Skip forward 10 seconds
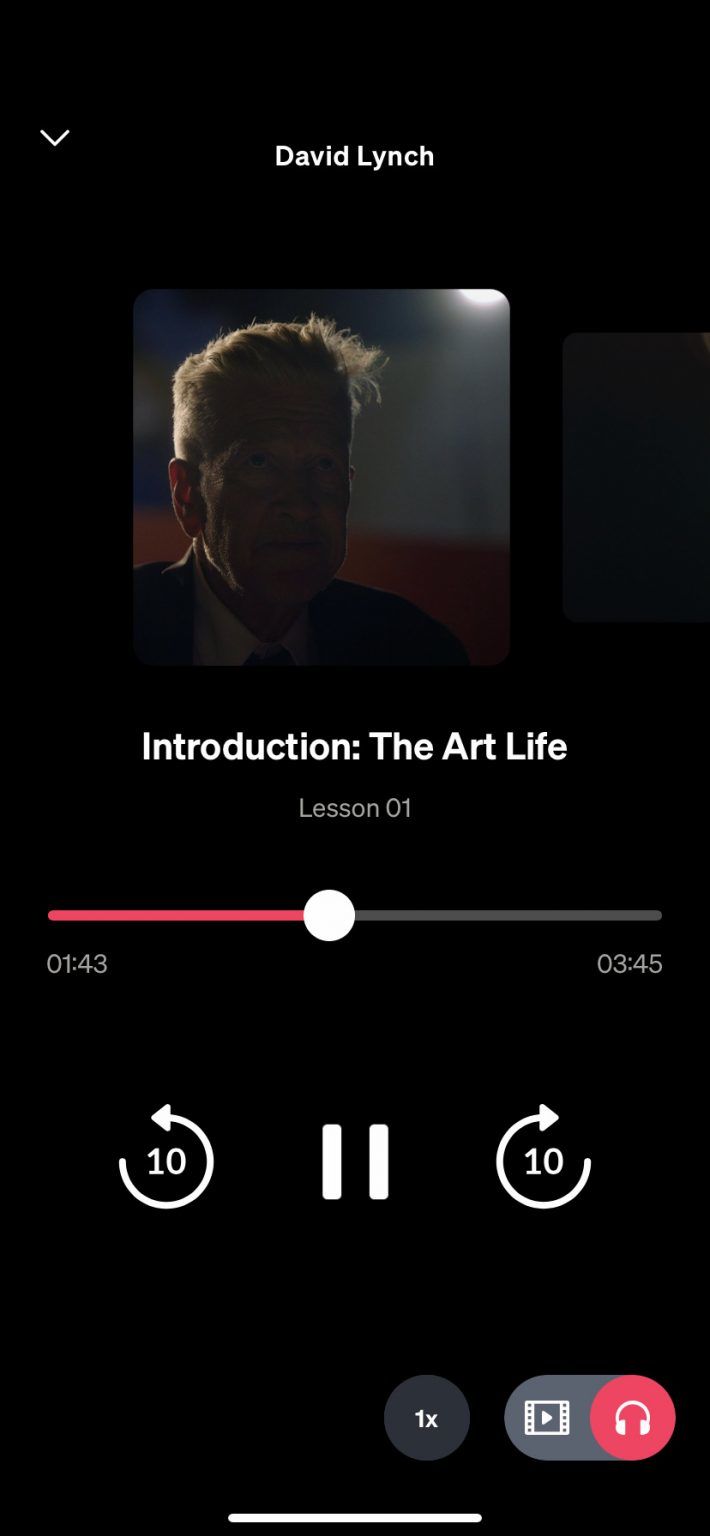Screen dimensions: 710x1536 coord(543,1157)
